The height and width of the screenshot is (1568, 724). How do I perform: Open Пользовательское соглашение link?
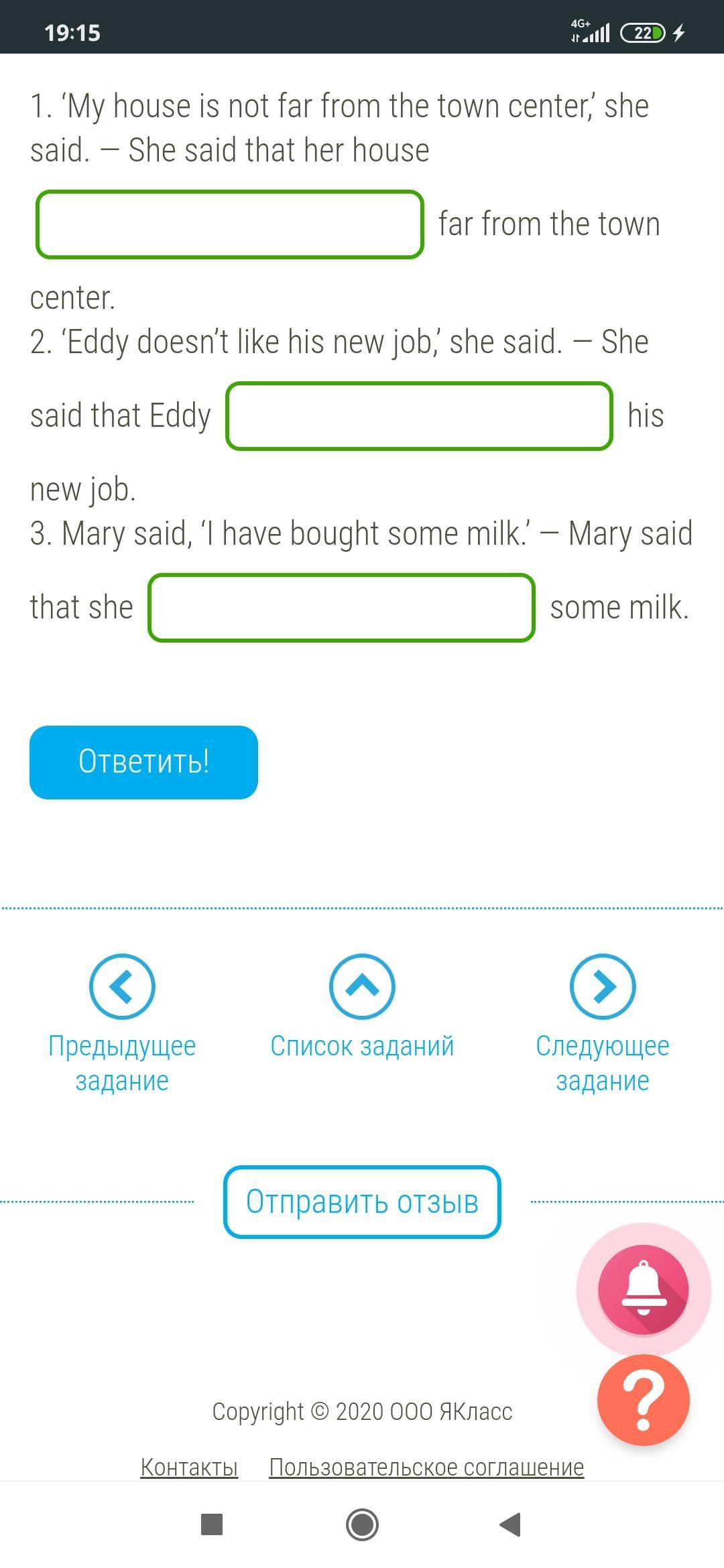click(x=426, y=1467)
